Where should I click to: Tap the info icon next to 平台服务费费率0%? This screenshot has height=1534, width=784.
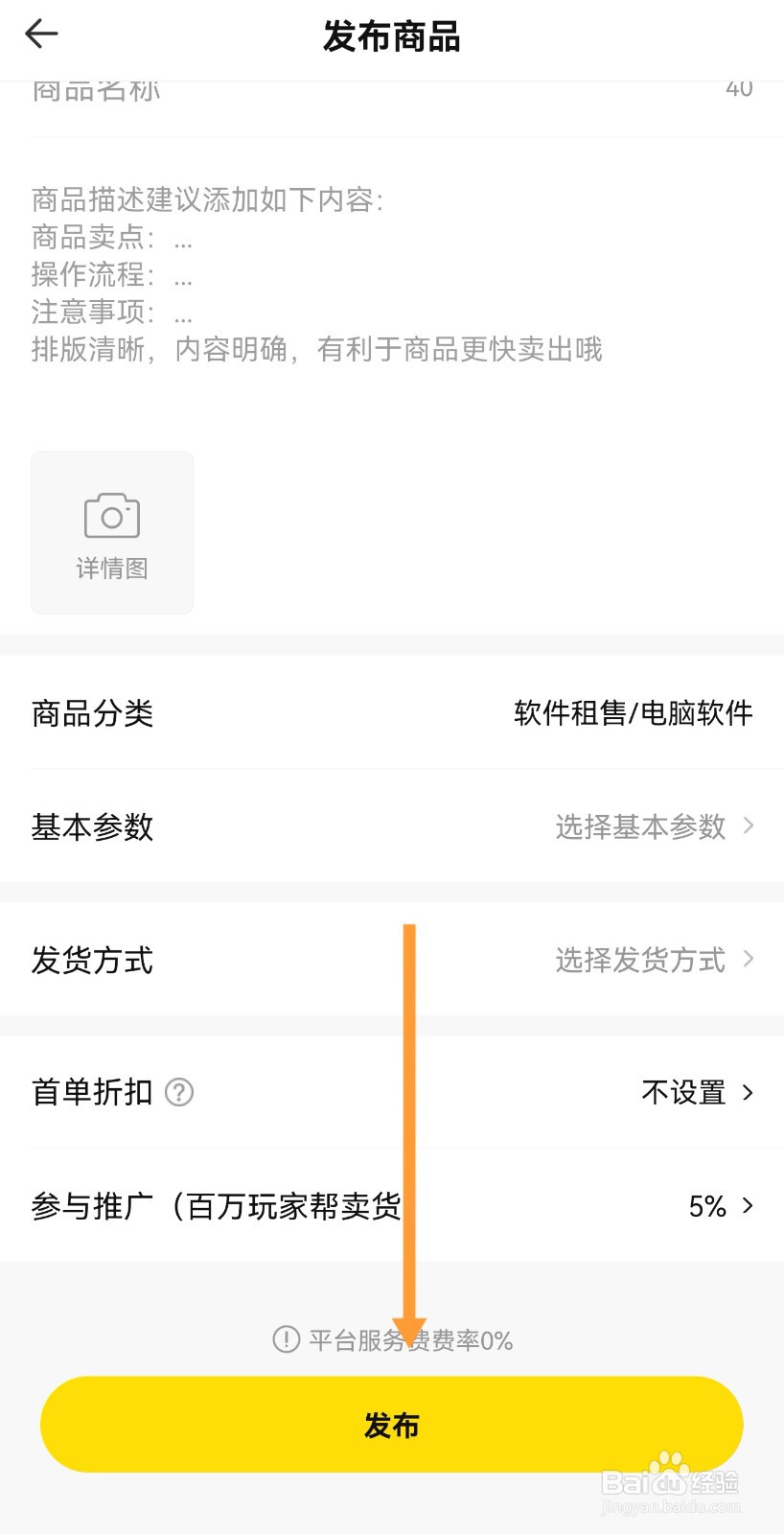(x=284, y=1341)
